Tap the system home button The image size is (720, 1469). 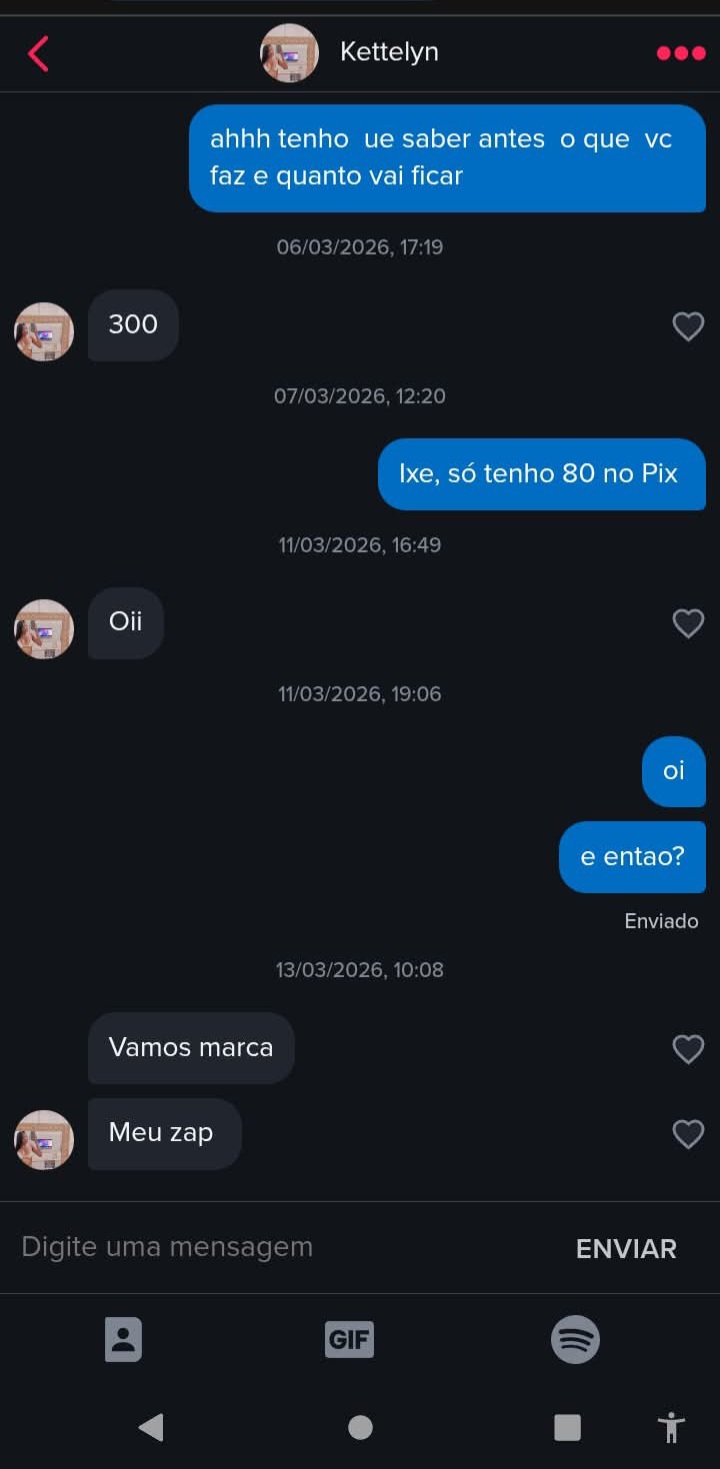(360, 1427)
